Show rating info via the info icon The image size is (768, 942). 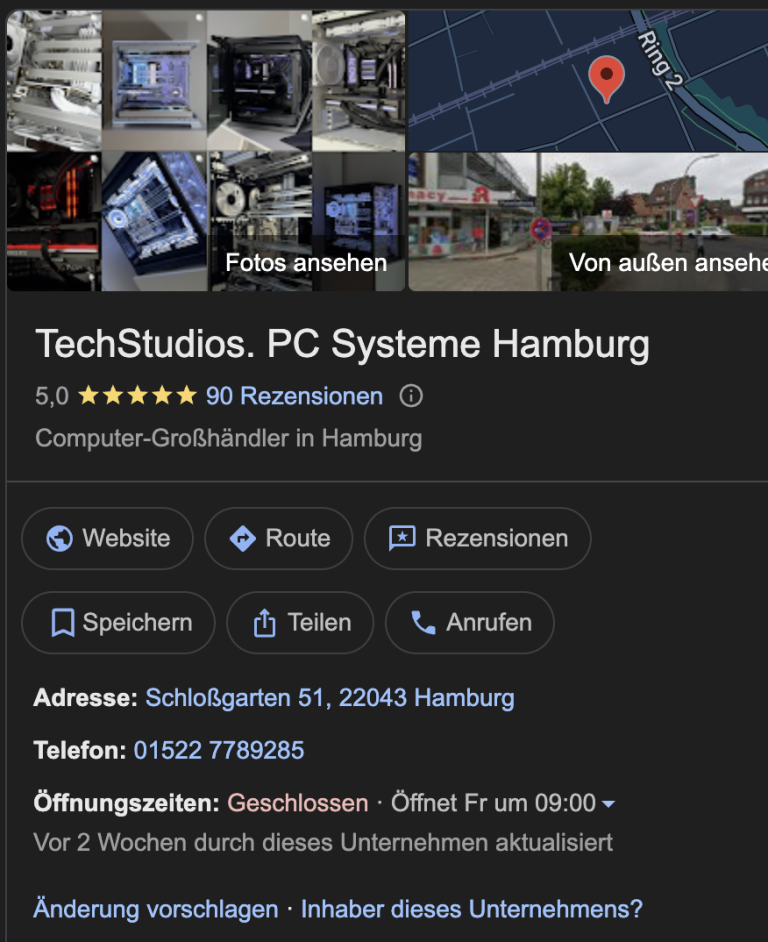tap(411, 396)
